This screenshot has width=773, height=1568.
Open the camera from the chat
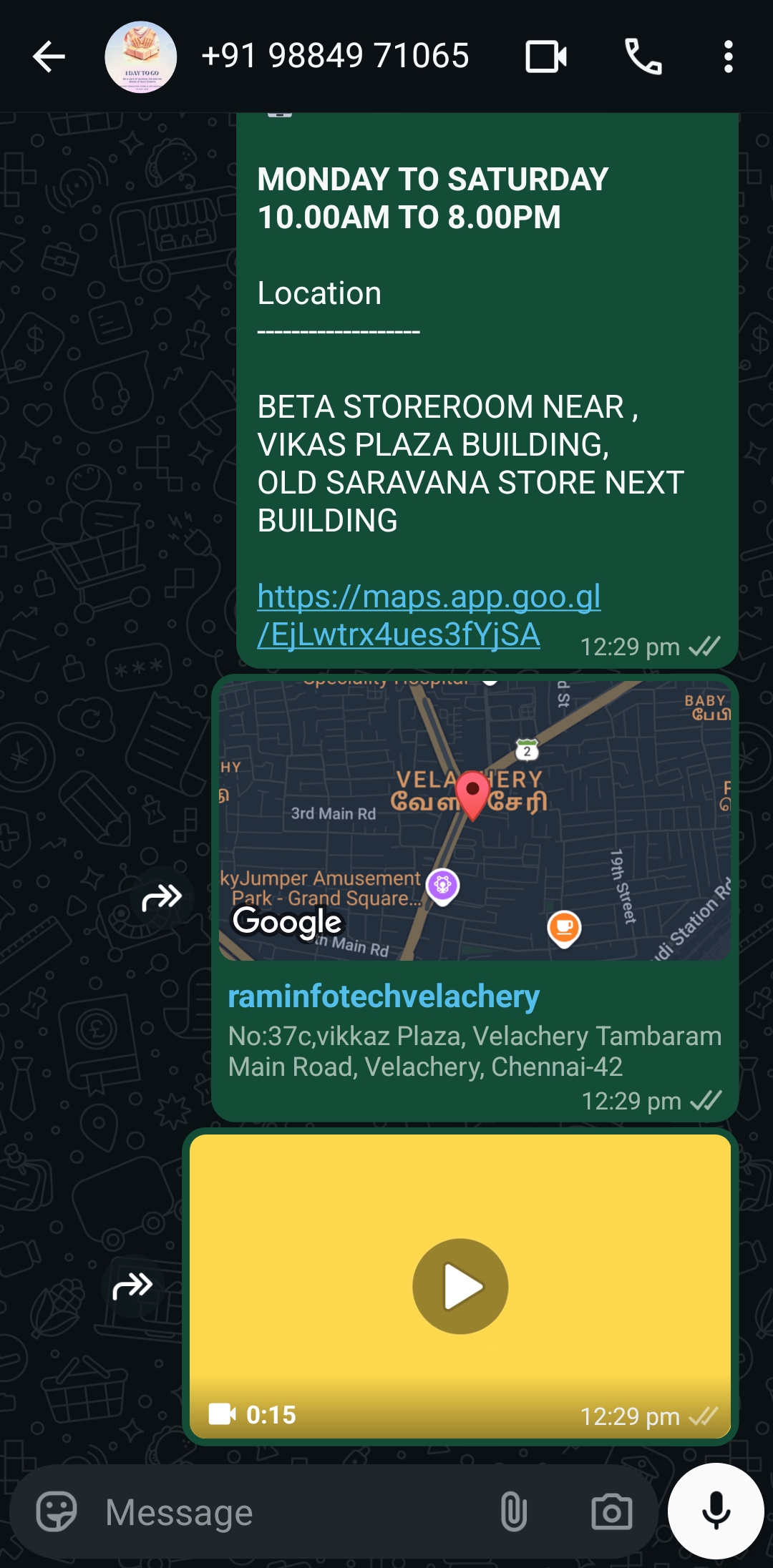(x=611, y=1511)
